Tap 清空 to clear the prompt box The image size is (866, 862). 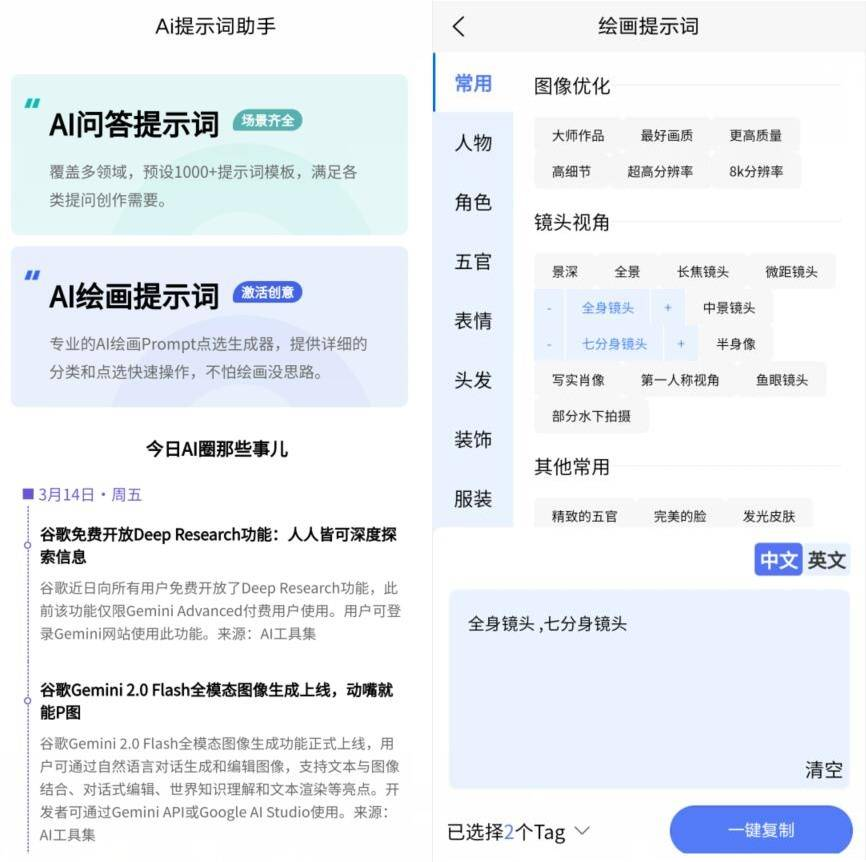[823, 769]
